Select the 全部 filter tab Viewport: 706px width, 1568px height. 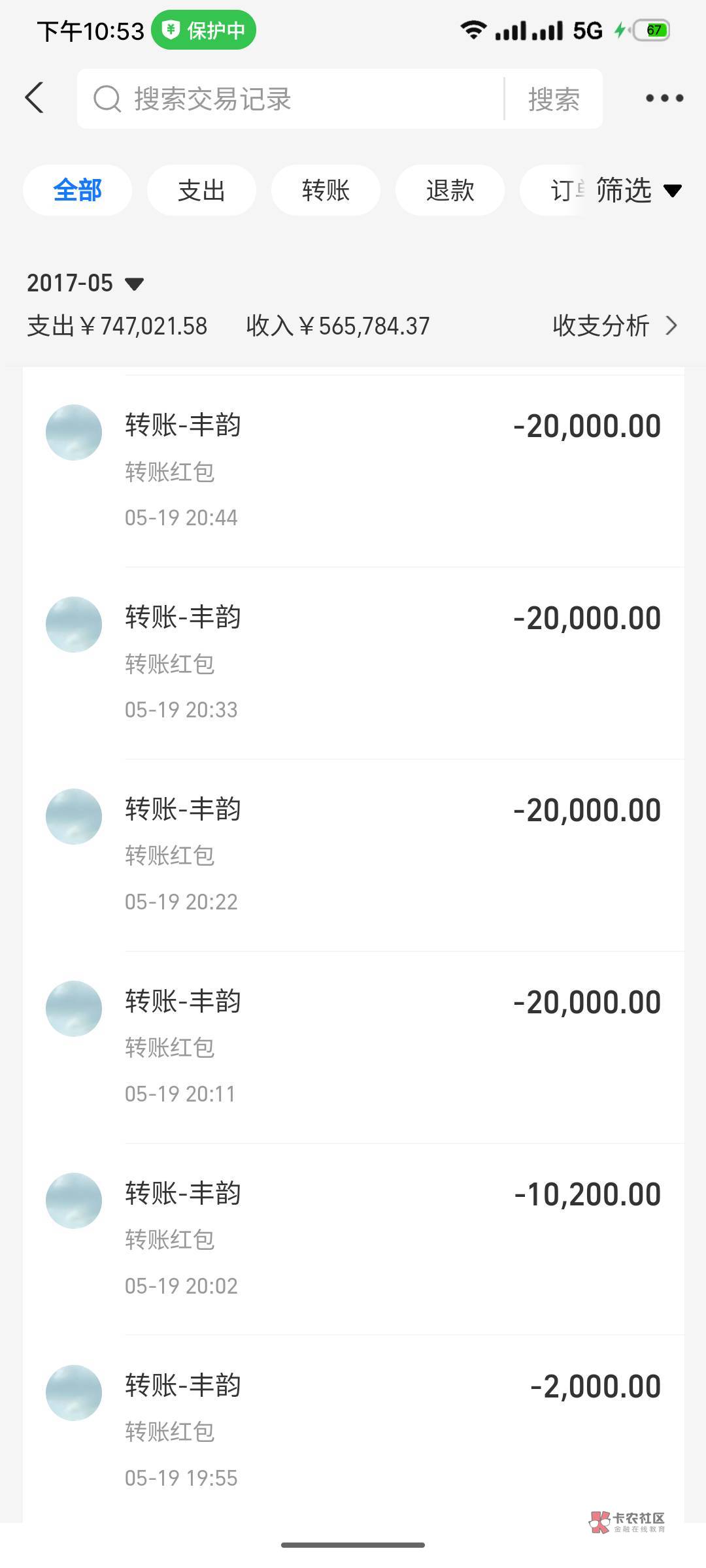tap(77, 191)
